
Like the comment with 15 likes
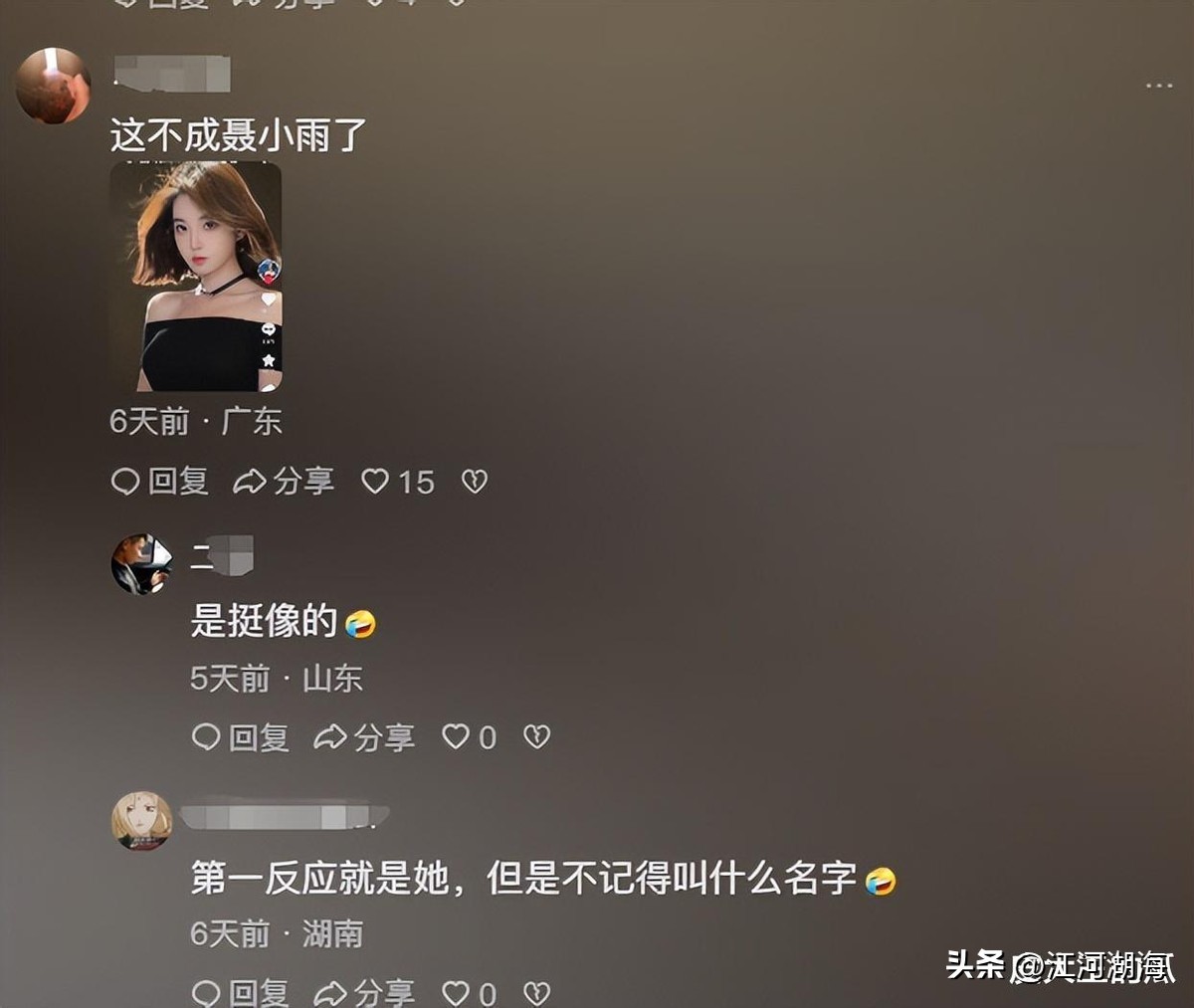click(x=397, y=482)
